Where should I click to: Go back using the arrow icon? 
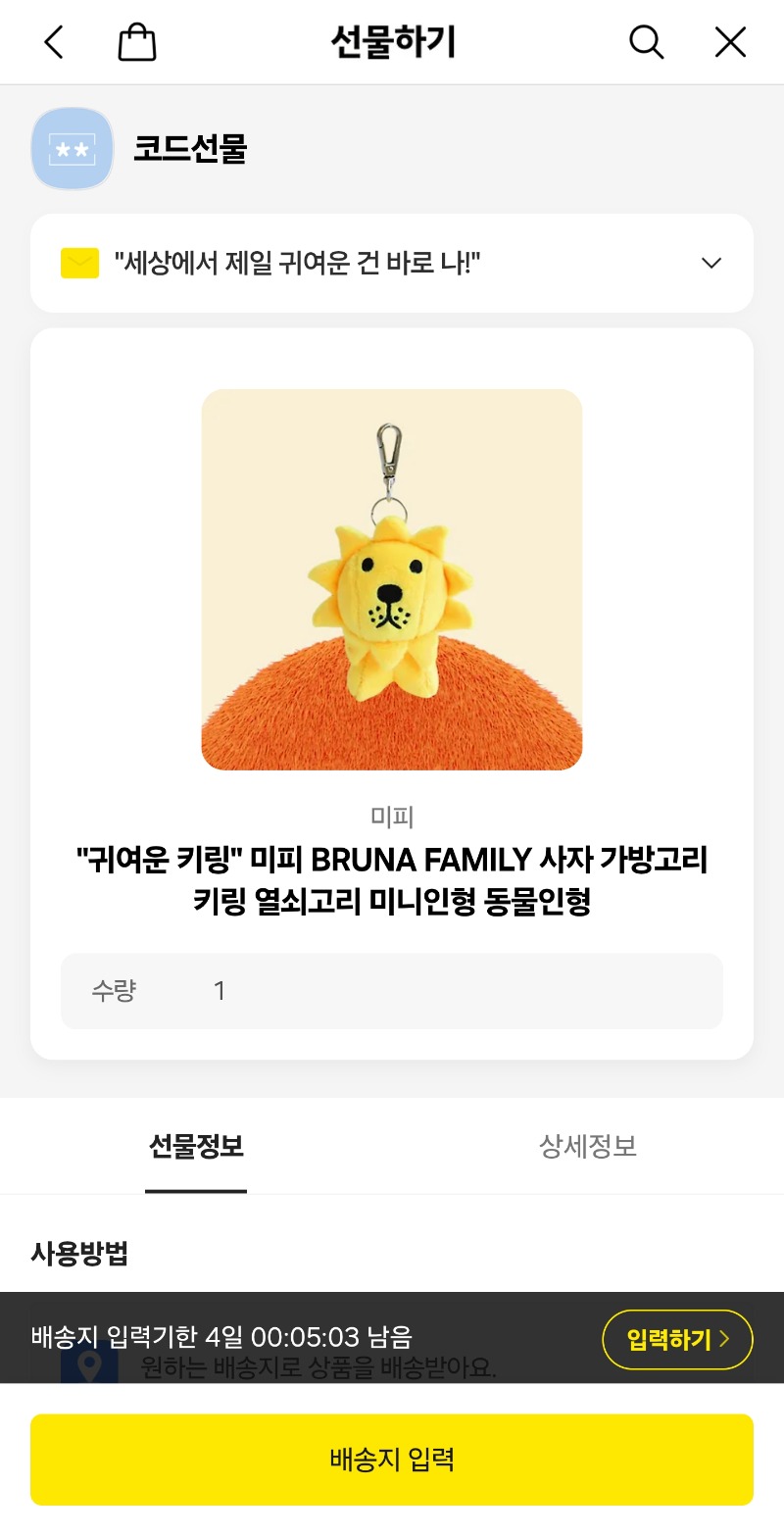point(54,42)
